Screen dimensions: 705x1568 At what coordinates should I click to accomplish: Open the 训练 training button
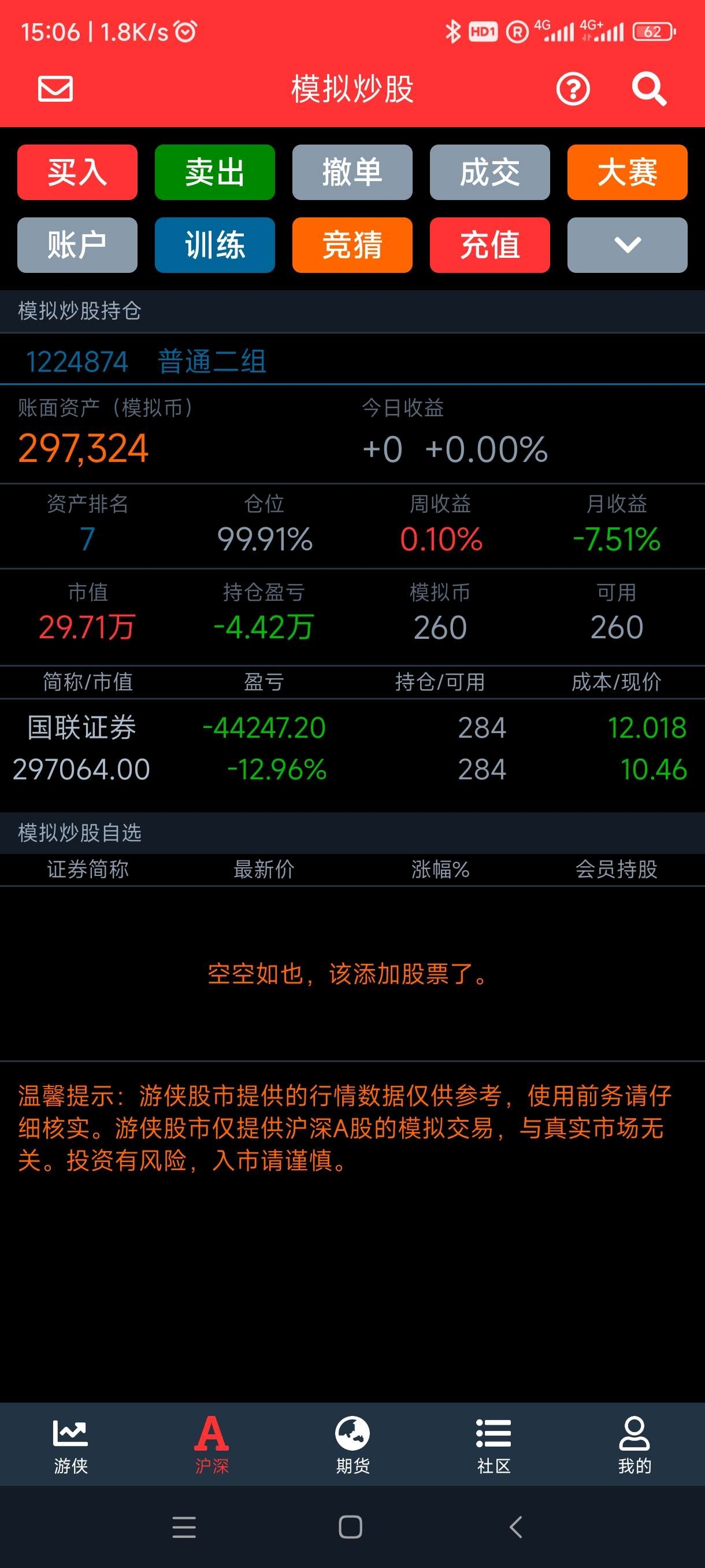pyautogui.click(x=215, y=245)
